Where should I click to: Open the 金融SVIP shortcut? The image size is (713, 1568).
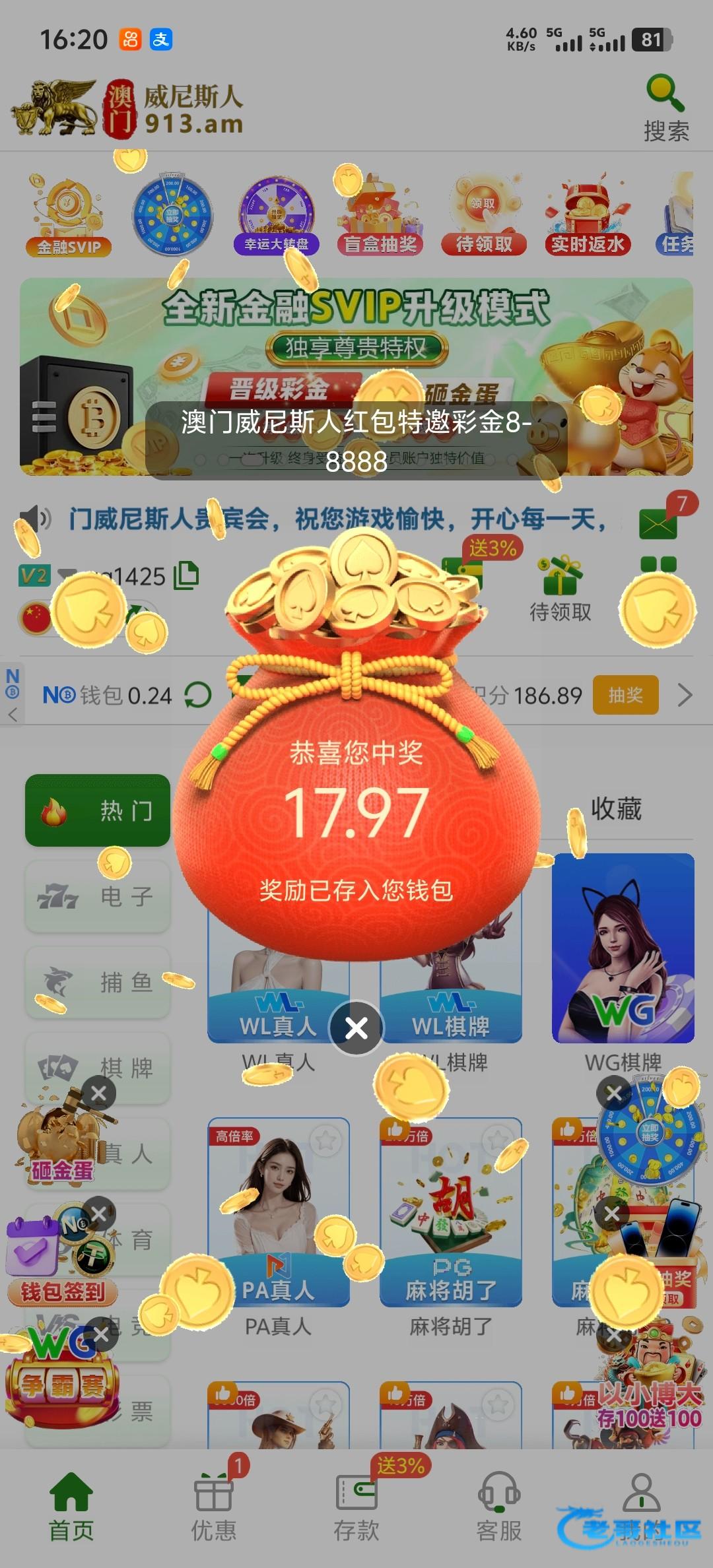click(68, 216)
